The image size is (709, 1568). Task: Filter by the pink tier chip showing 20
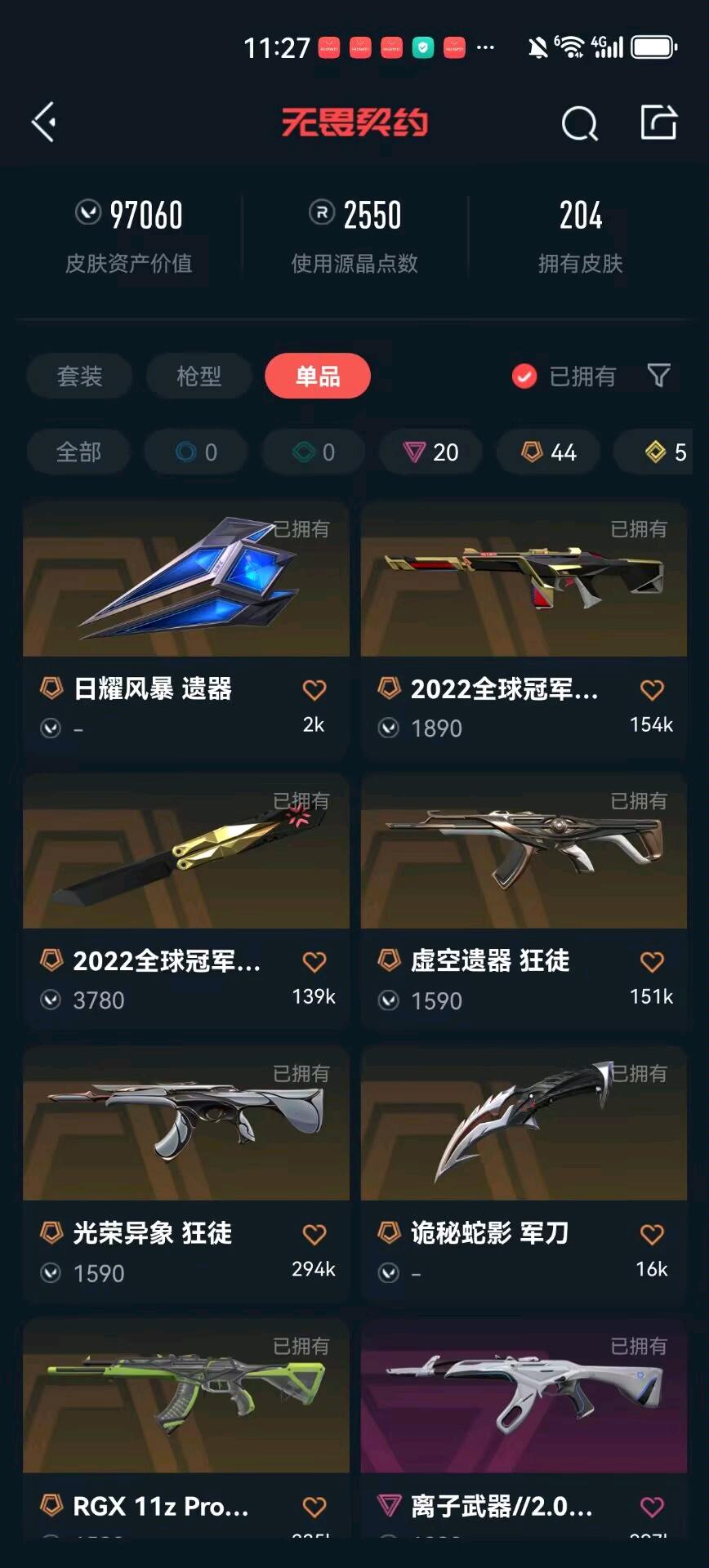(x=430, y=452)
